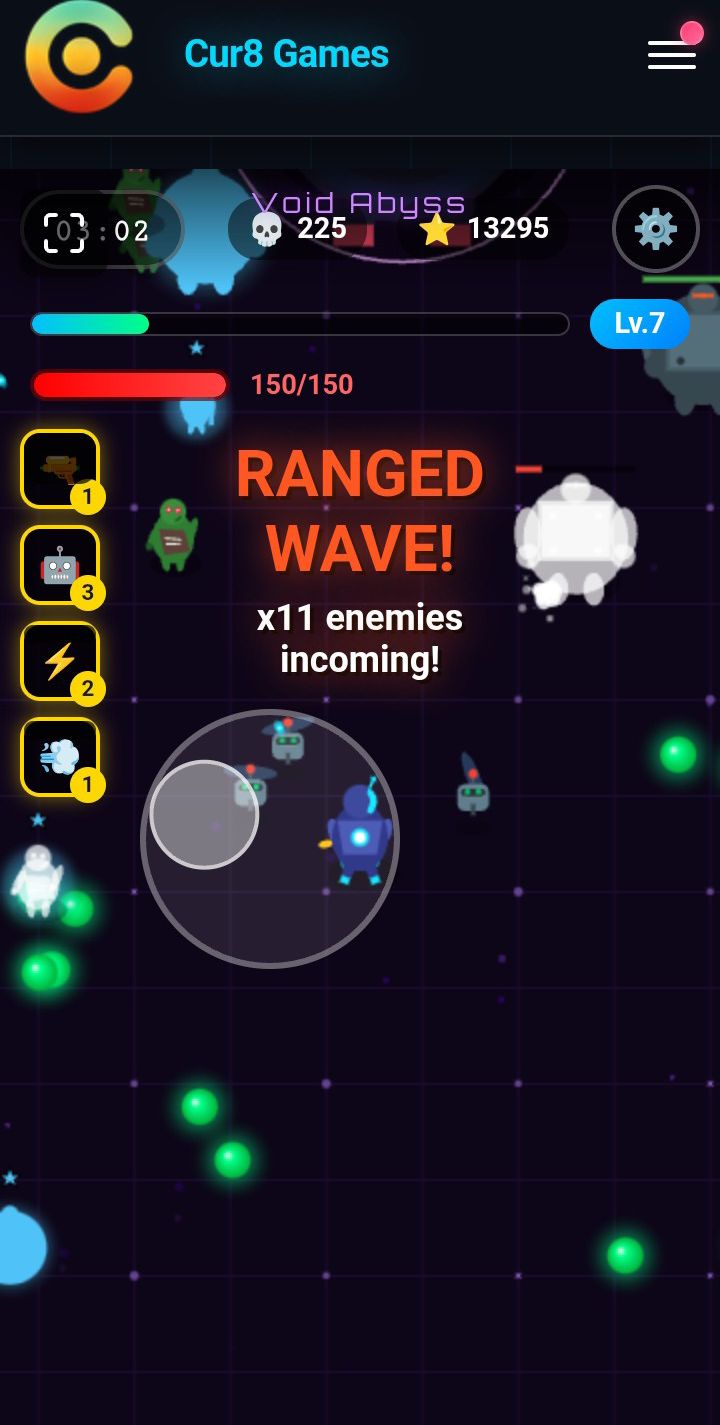Open the hamburger menu
Viewport: 720px width, 1425px height.
point(672,54)
